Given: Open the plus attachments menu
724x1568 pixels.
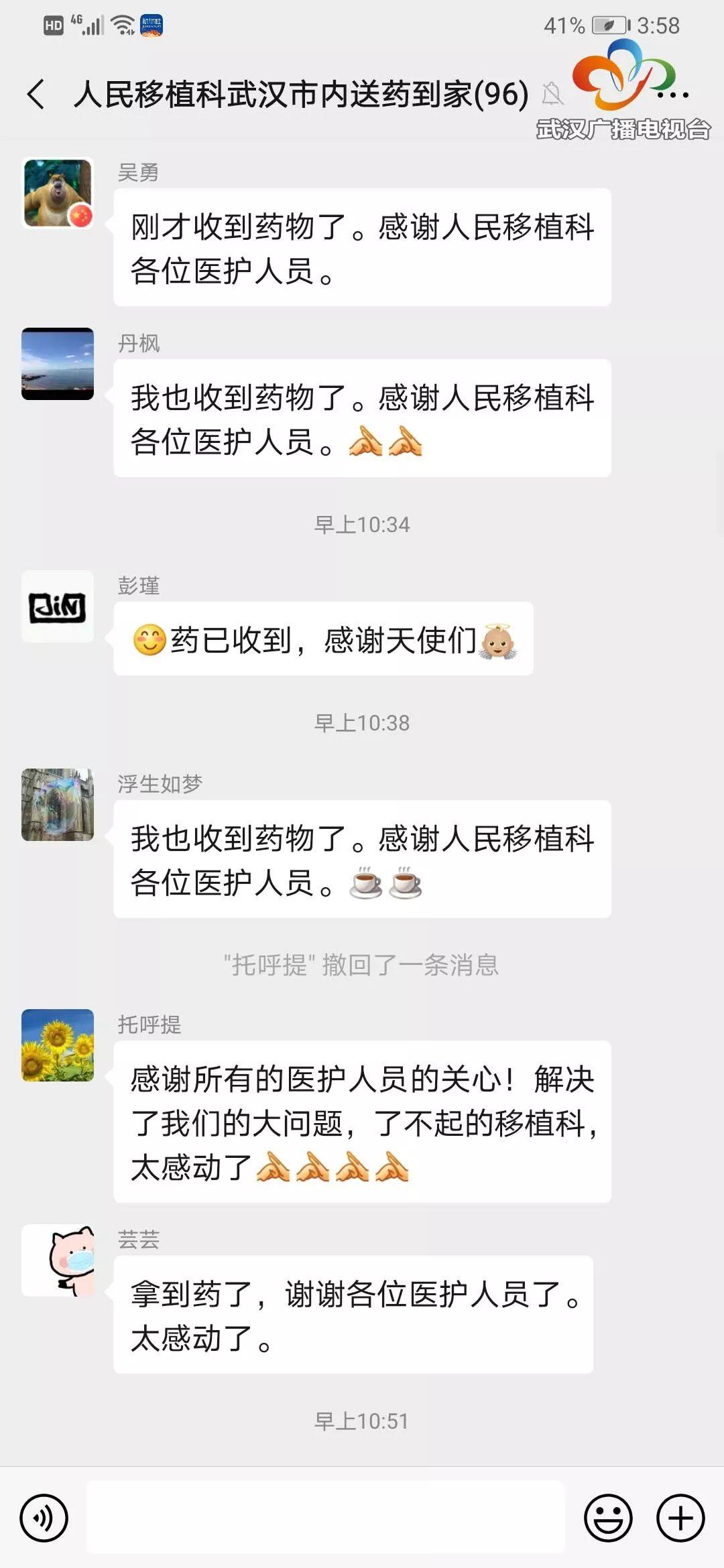Looking at the screenshot, I should click(x=680, y=1518).
